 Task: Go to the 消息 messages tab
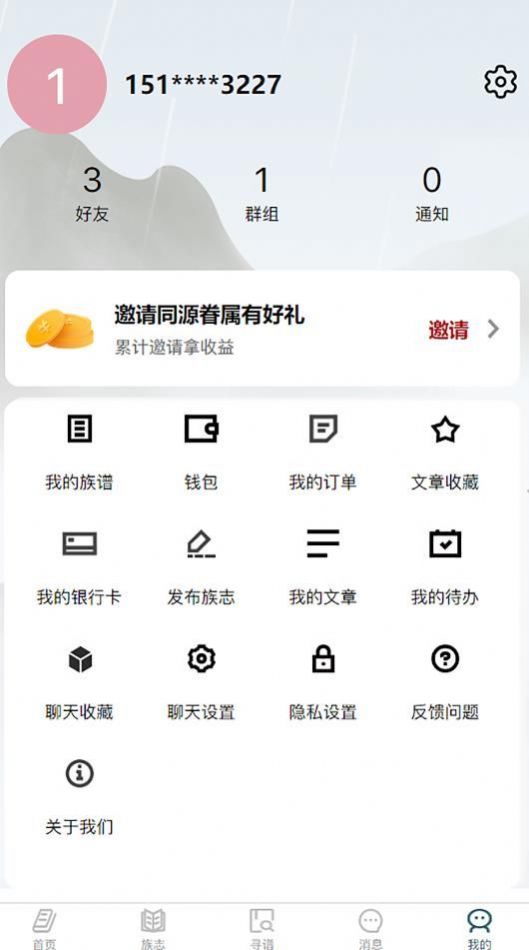(x=370, y=929)
